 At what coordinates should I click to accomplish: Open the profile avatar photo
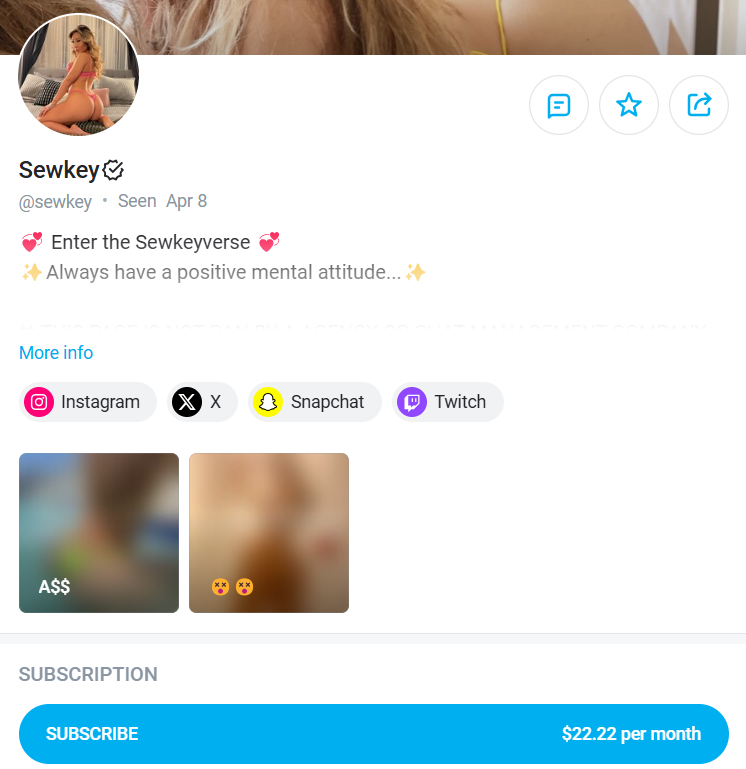coord(79,75)
